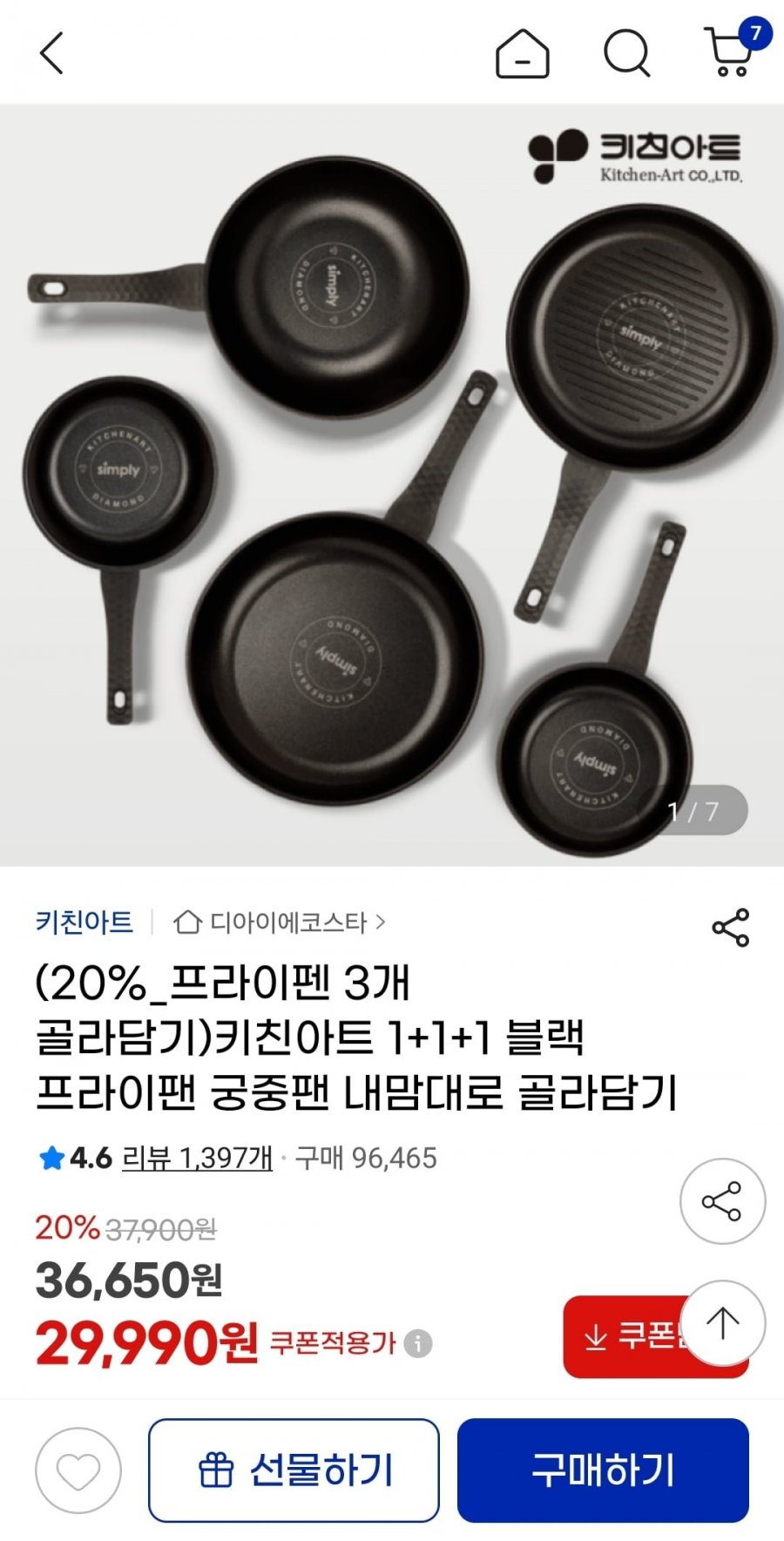Tap 구매하기 to buy now
The height and width of the screenshot is (1541, 784).
[x=603, y=1470]
